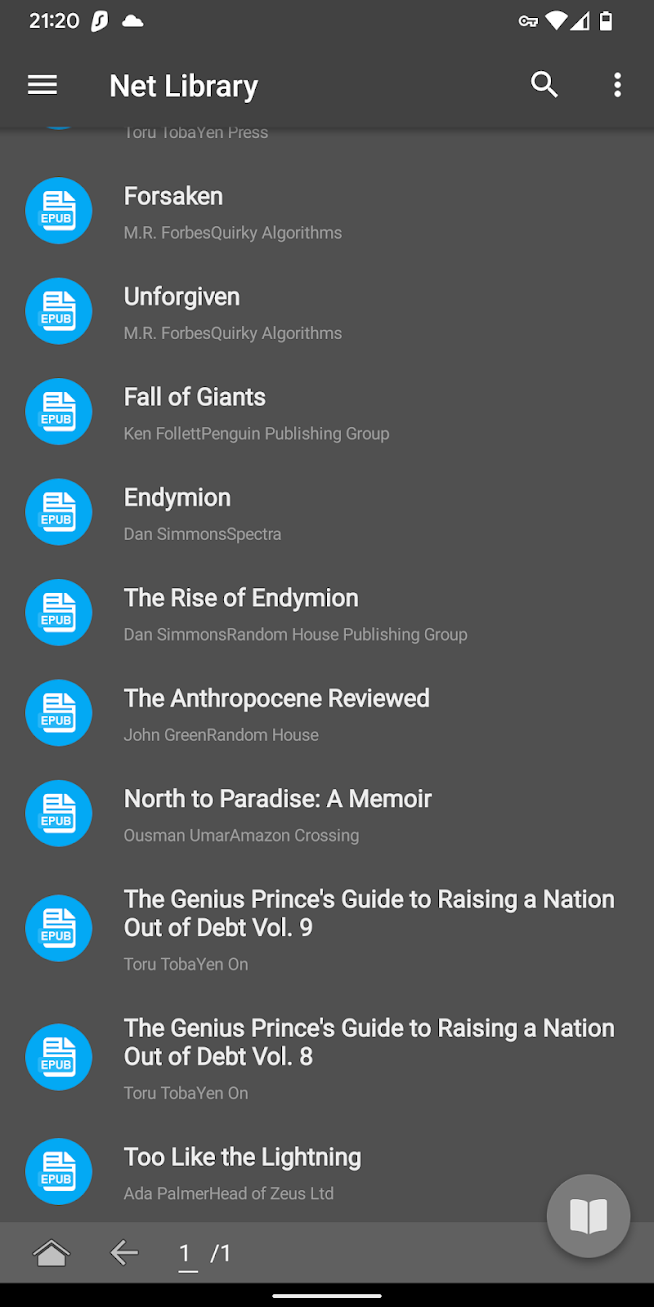
Task: Open the book Forsaken
Action: click(327, 211)
